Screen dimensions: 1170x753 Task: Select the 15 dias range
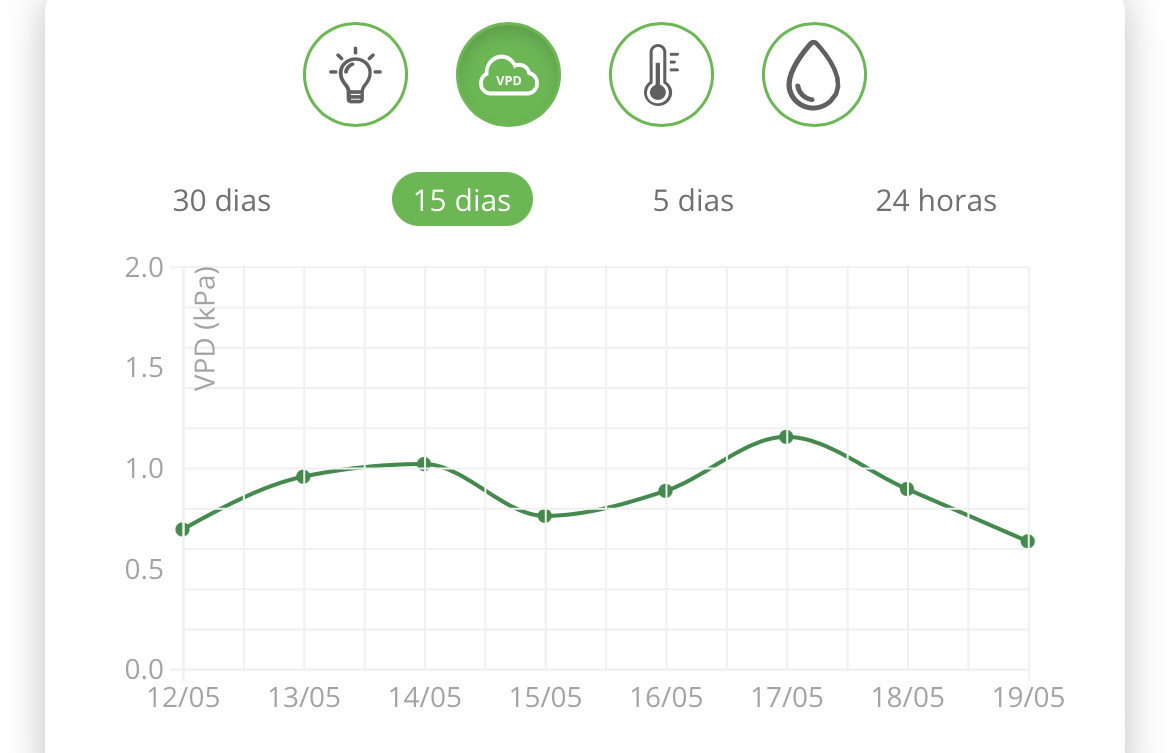pos(462,200)
